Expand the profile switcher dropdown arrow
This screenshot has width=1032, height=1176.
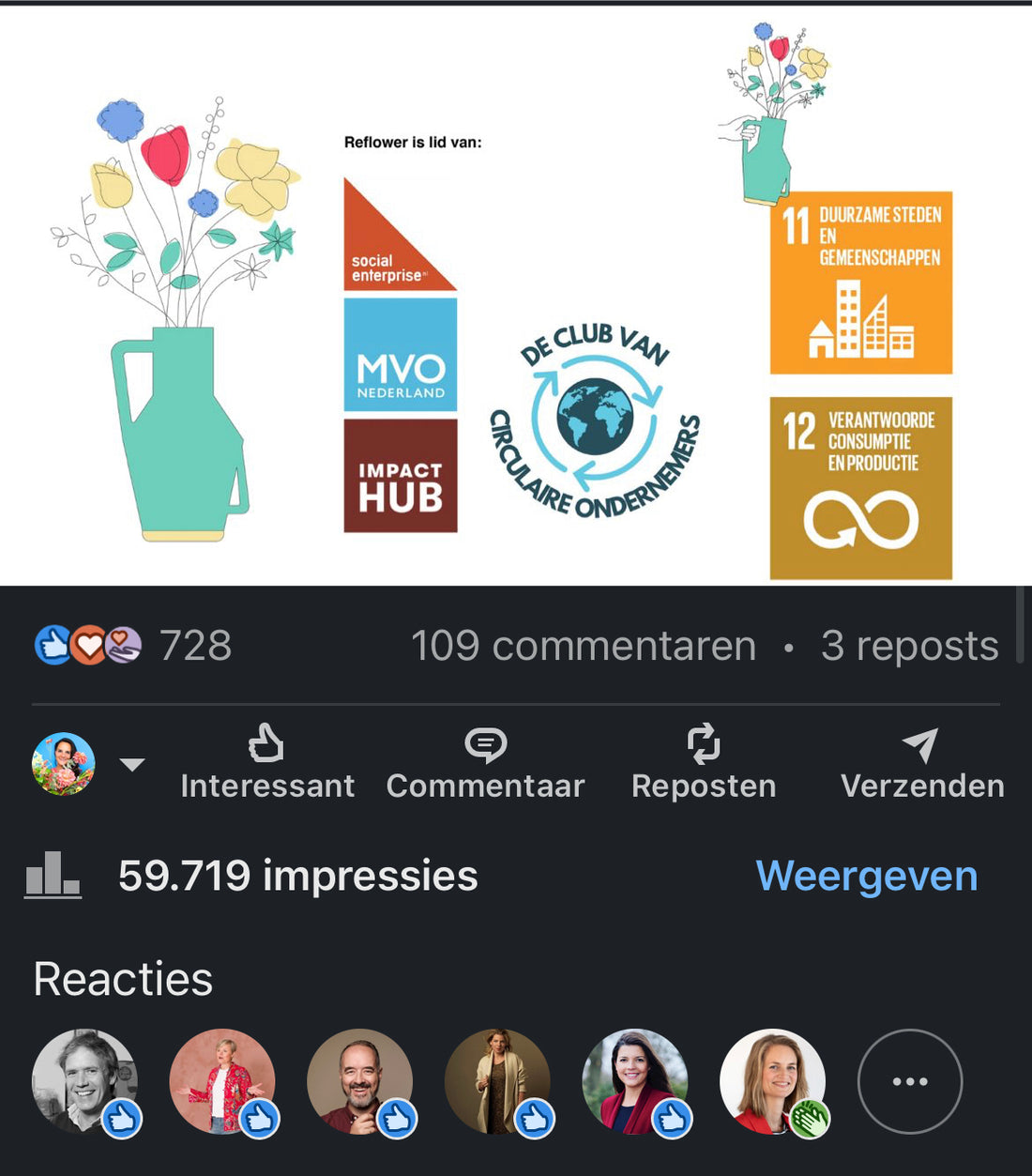tap(132, 764)
